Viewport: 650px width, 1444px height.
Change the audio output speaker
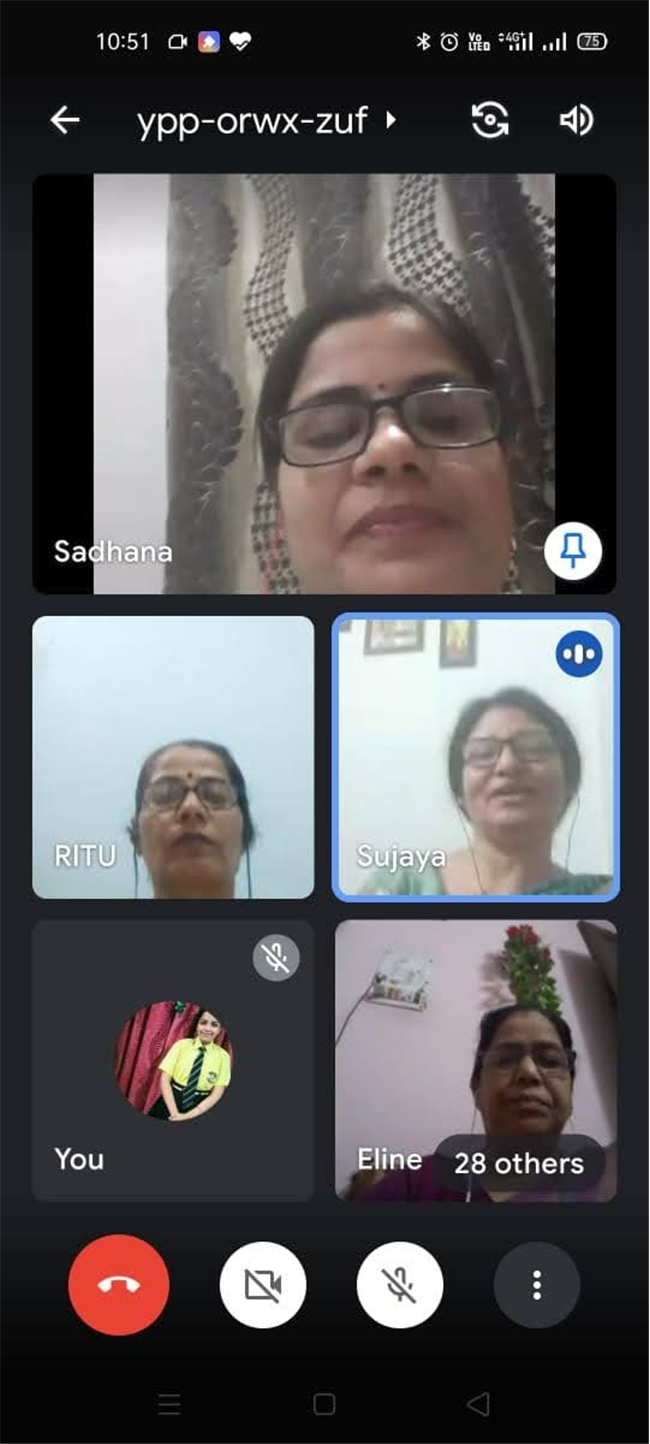pos(576,121)
